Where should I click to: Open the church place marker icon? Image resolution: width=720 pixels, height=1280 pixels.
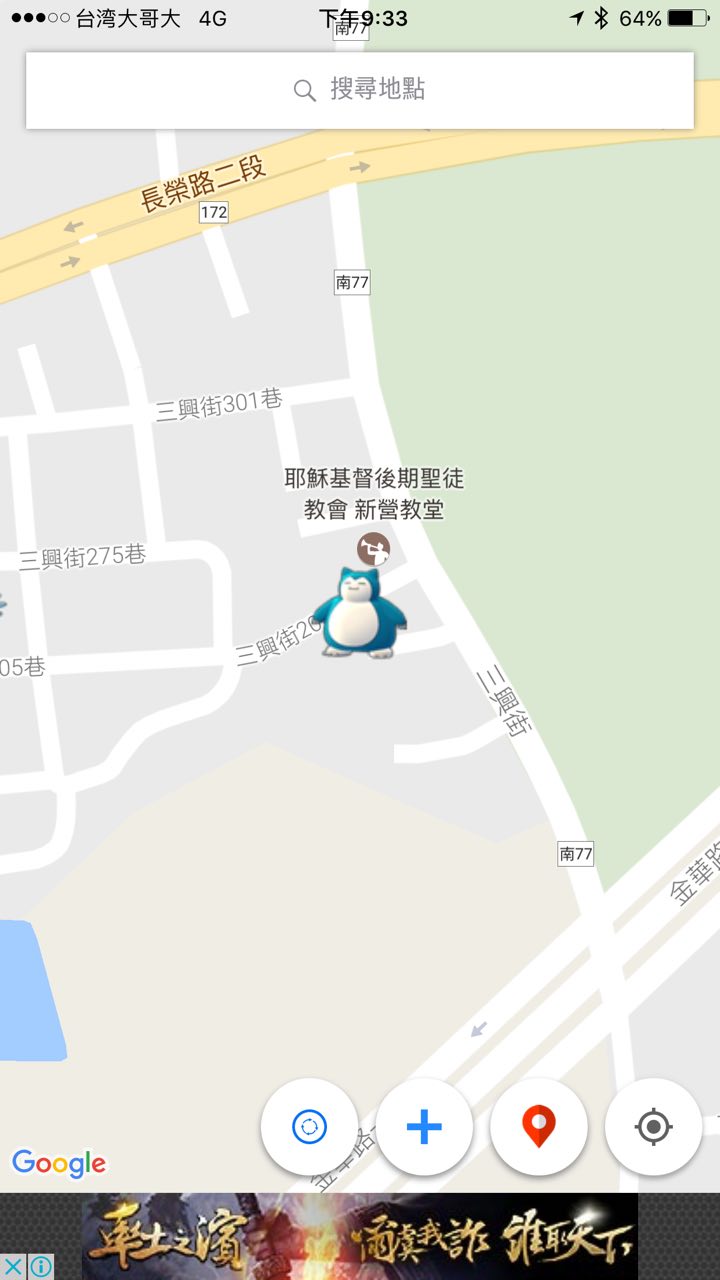(x=374, y=548)
